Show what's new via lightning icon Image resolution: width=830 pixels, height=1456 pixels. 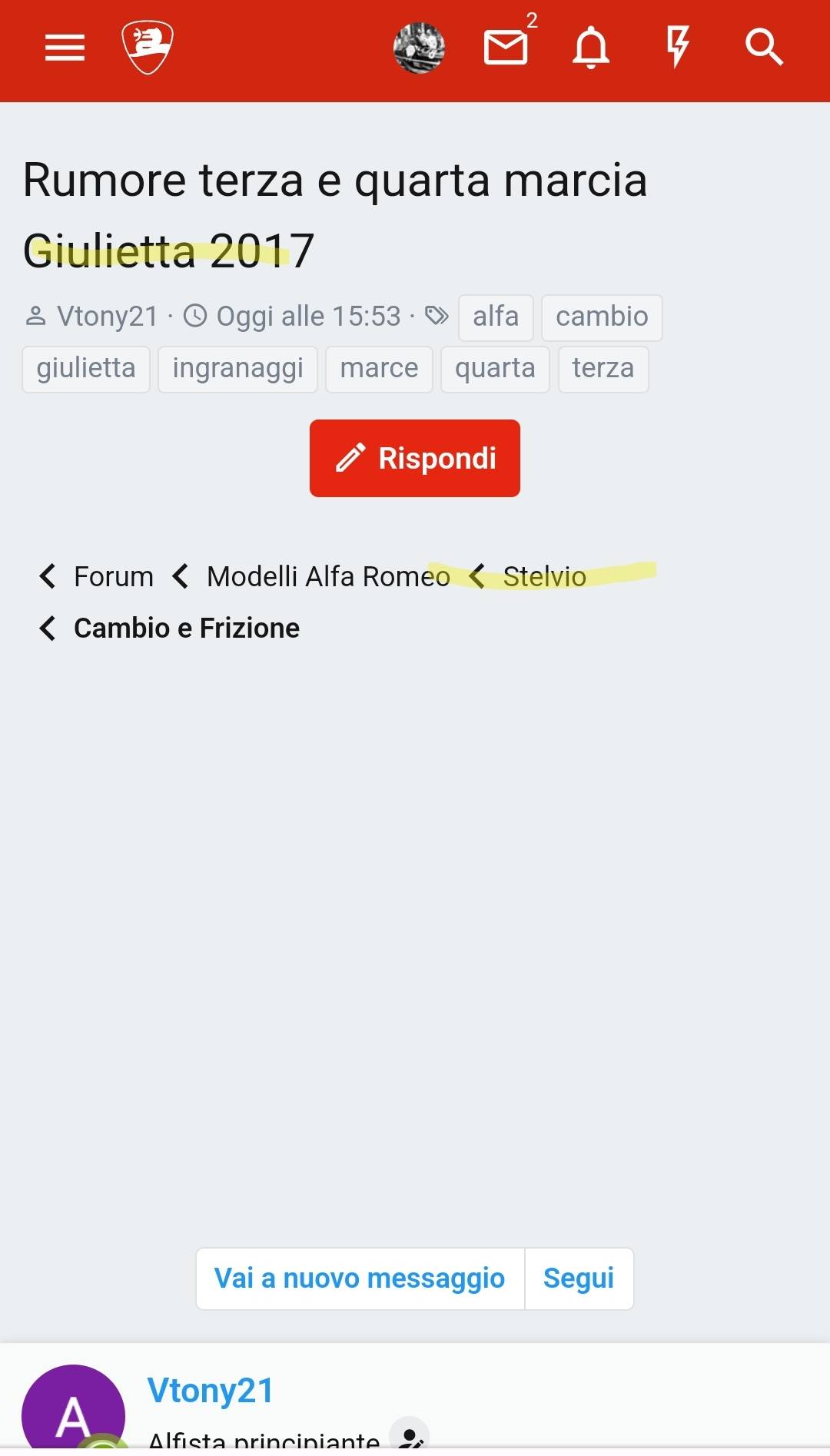pyautogui.click(x=677, y=48)
